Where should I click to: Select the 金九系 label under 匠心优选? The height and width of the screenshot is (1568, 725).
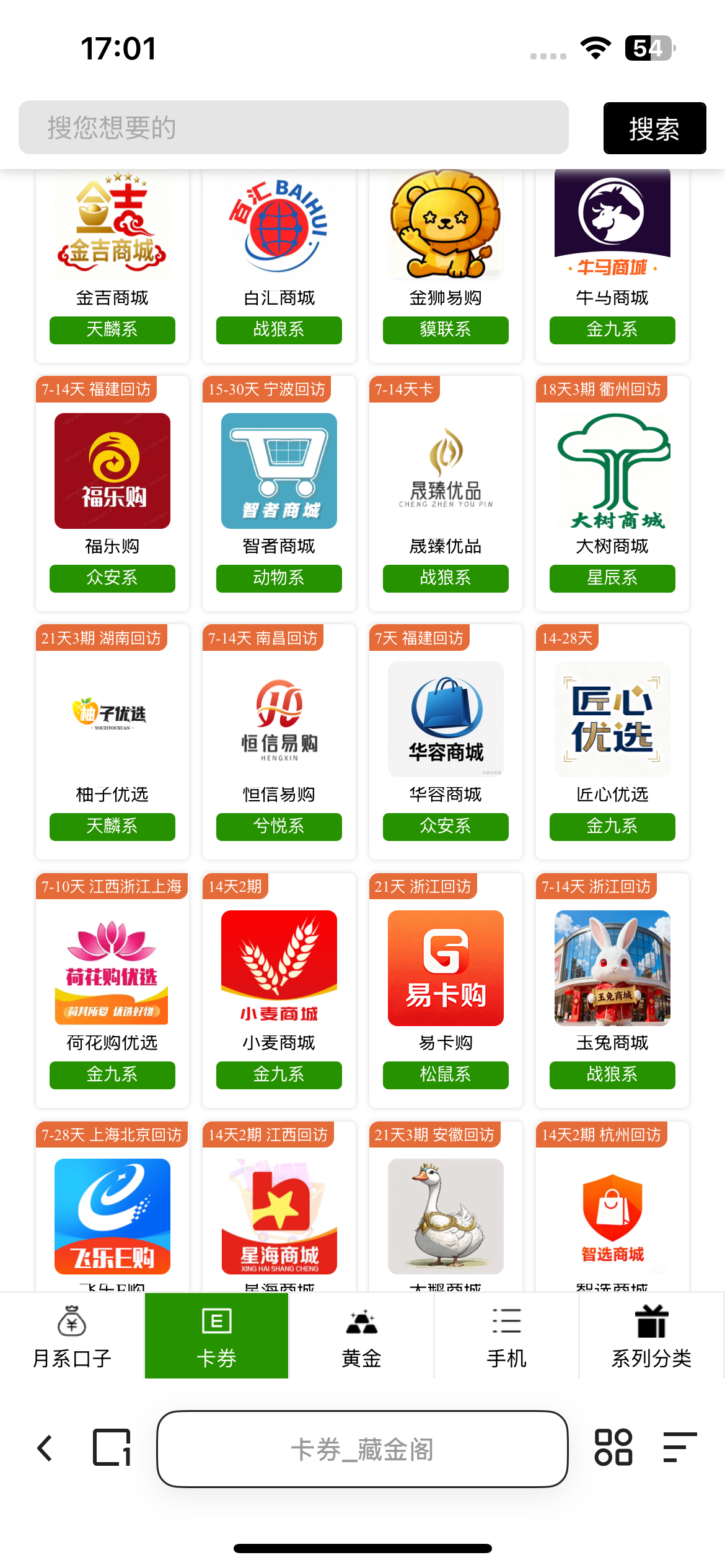point(612,827)
